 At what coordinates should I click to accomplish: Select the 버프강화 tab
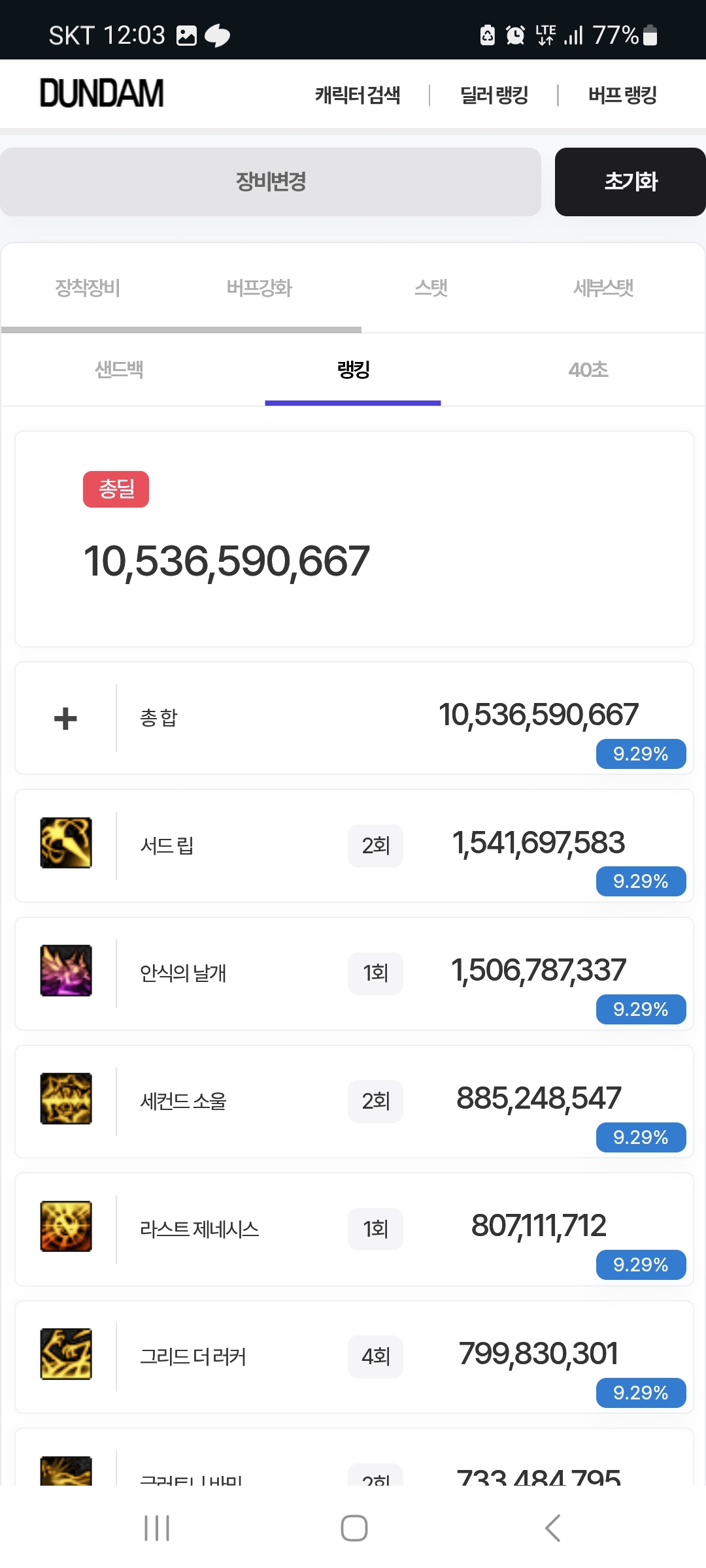click(260, 288)
